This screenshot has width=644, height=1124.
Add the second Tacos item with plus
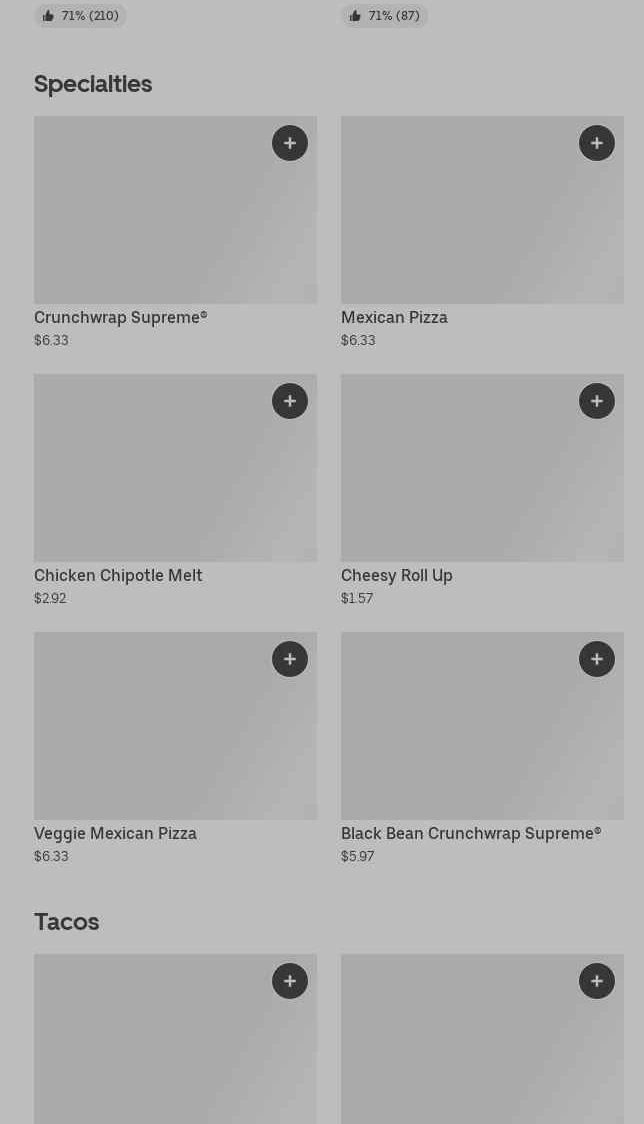point(597,981)
